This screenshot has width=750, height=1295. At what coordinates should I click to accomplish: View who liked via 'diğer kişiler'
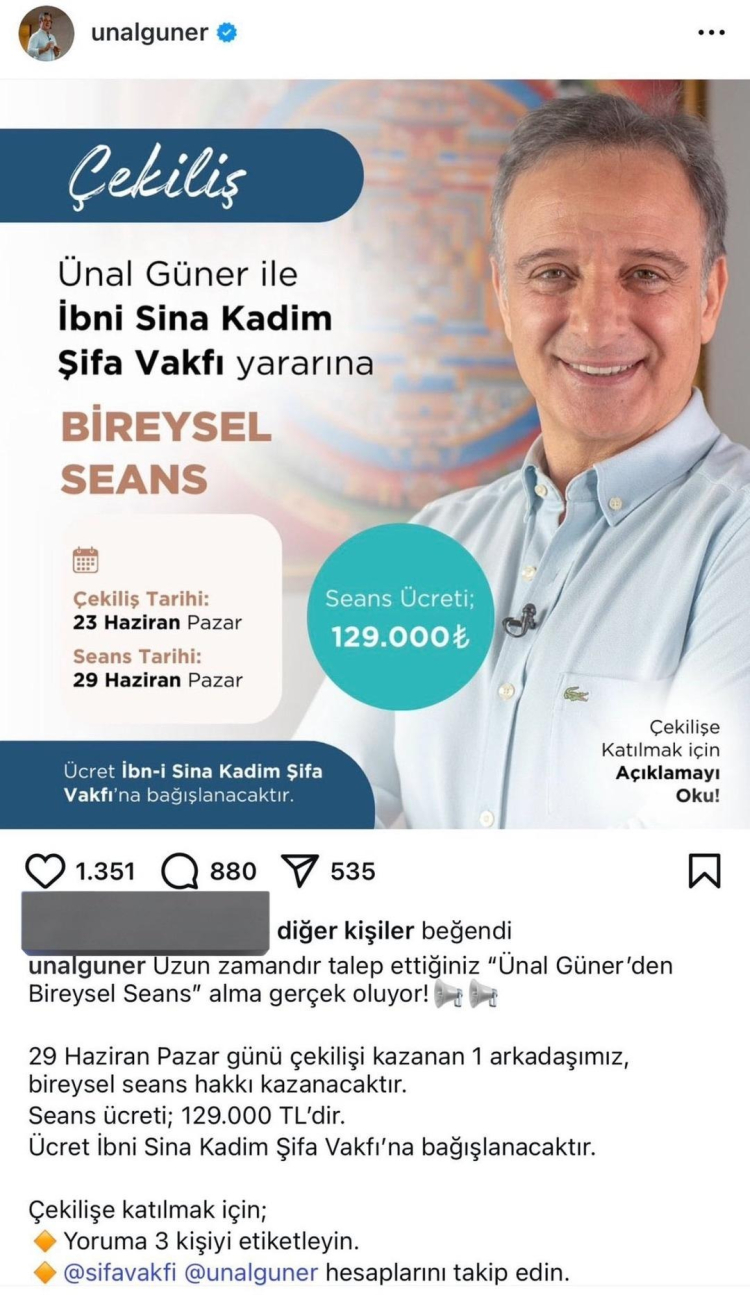pos(345,931)
